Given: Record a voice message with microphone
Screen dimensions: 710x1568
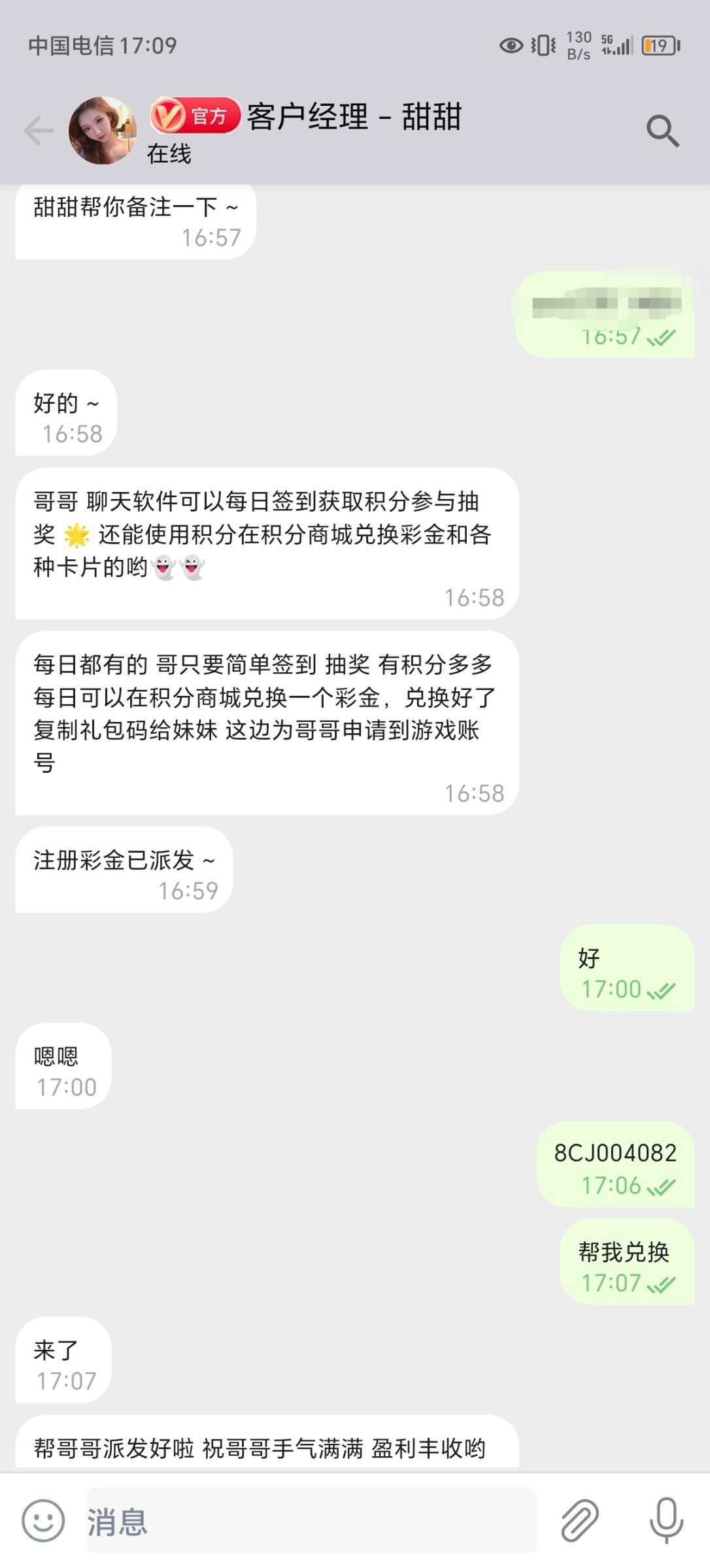Looking at the screenshot, I should [x=666, y=1520].
